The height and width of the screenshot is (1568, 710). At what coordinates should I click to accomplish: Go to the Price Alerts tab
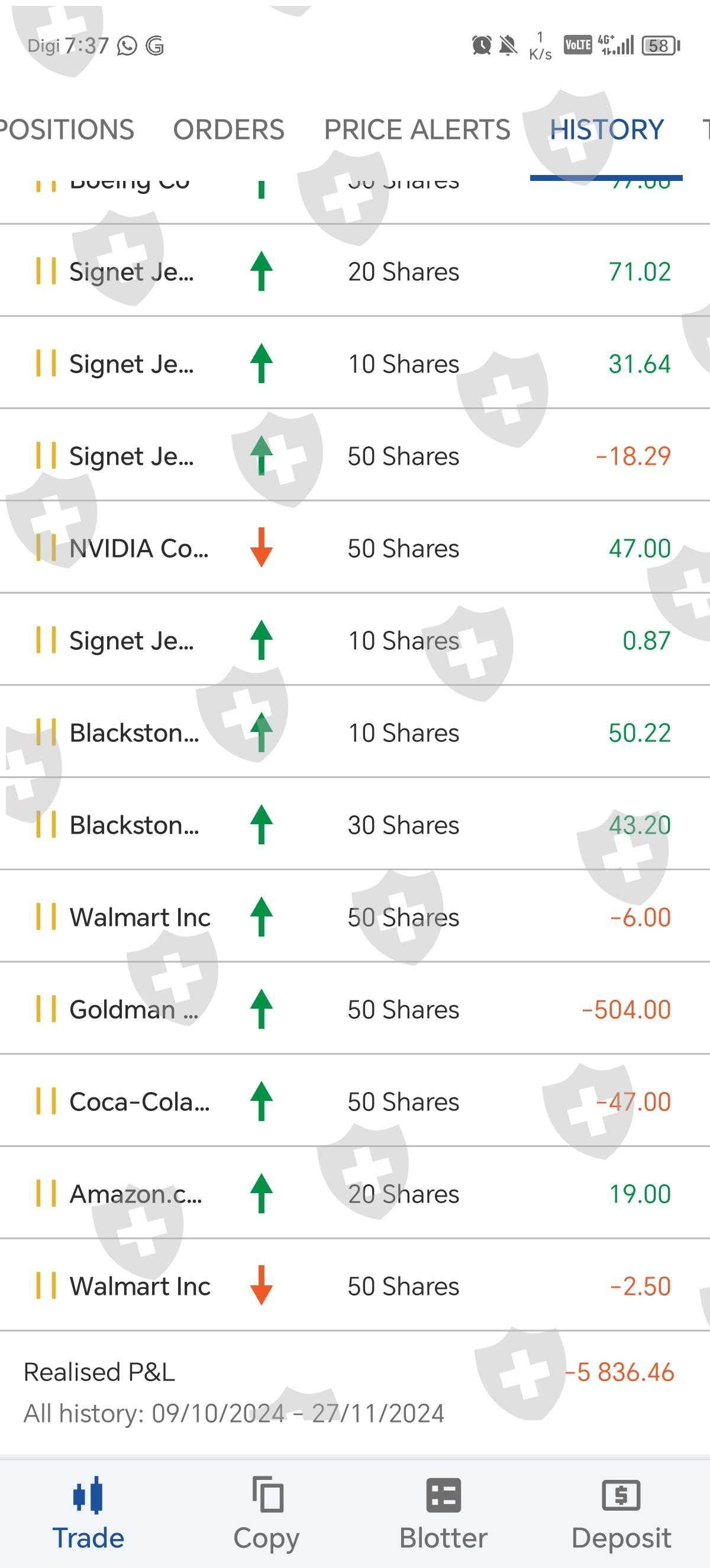417,129
